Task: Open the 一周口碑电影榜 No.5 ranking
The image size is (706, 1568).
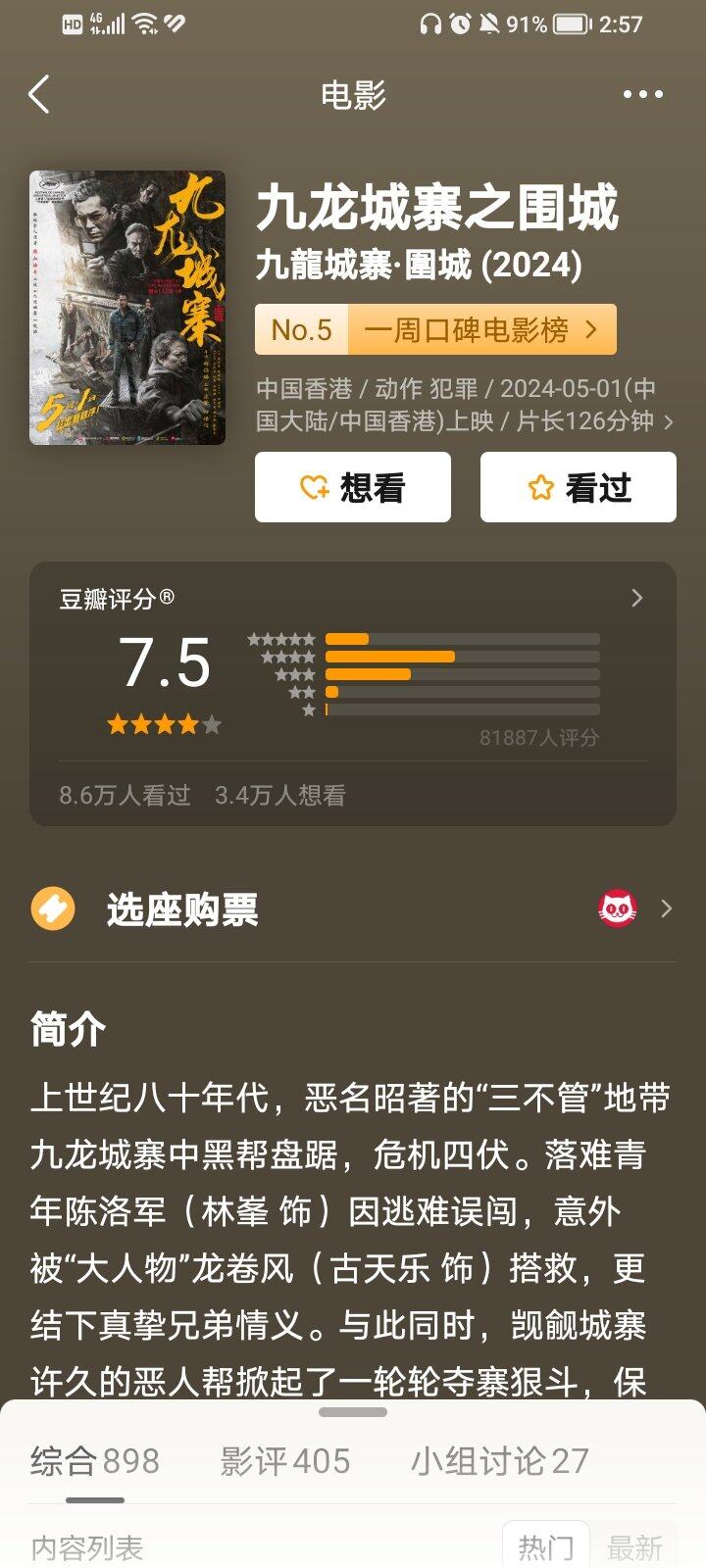Action: click(435, 330)
